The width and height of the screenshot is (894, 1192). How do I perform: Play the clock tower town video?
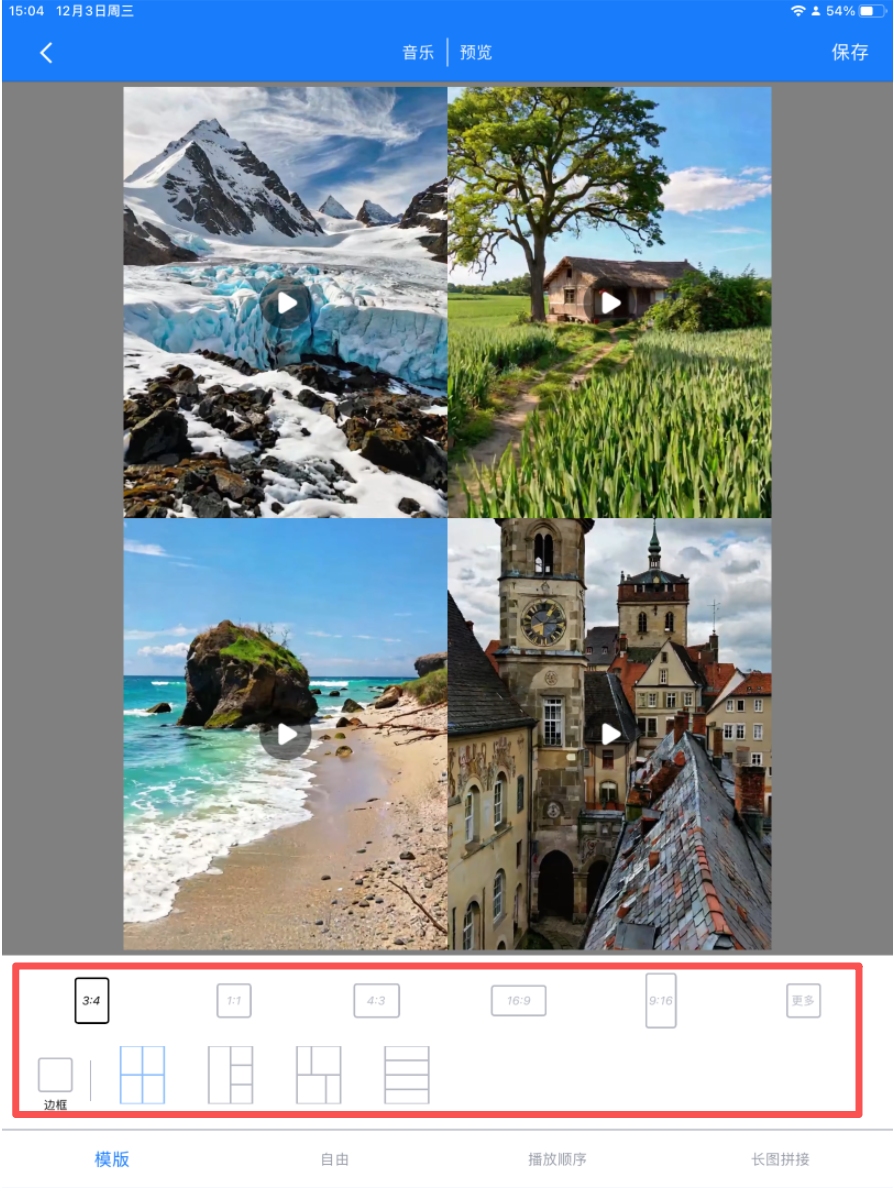pos(610,735)
